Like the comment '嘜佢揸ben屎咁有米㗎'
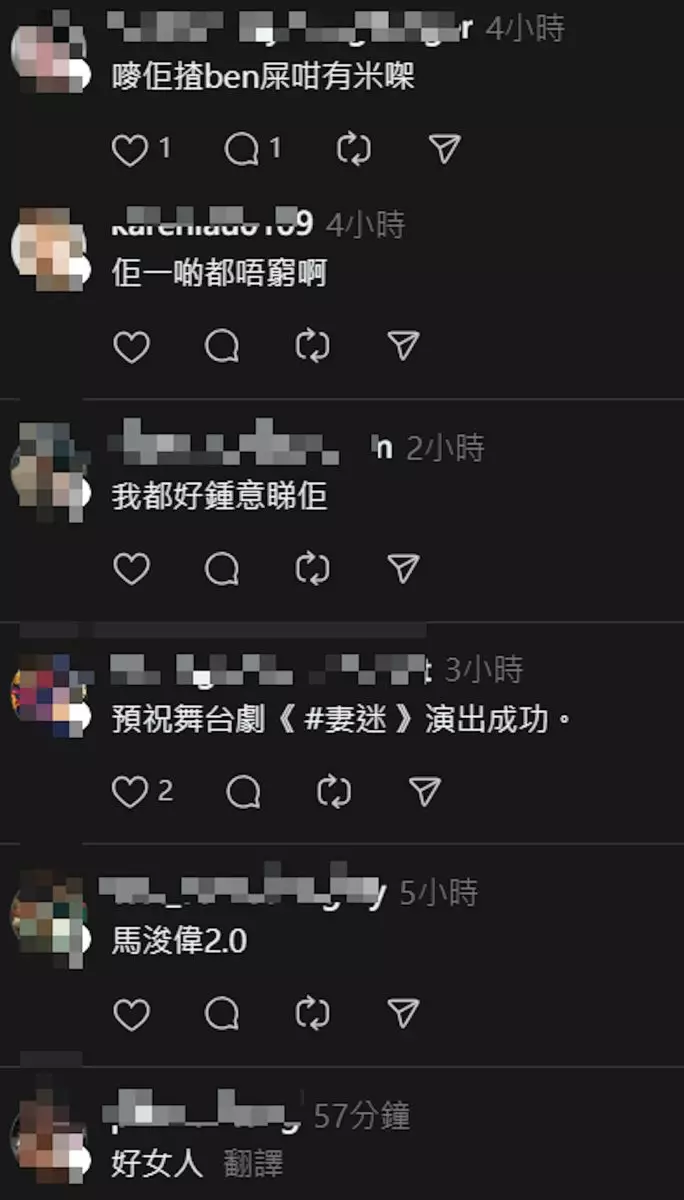 (130, 150)
